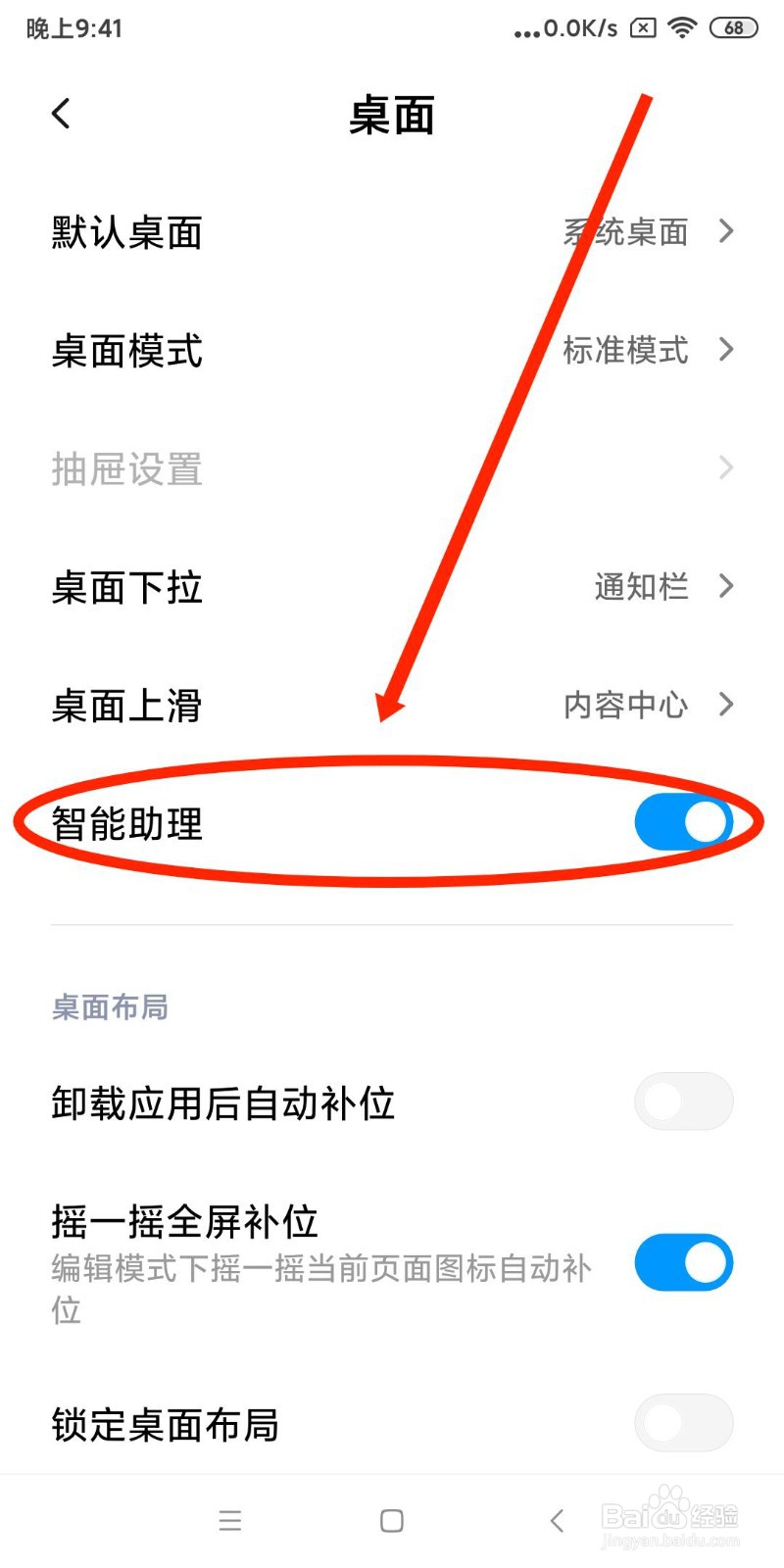Tap the navigation bar back button
Screen dimensions: 784x1568
[x=556, y=1521]
